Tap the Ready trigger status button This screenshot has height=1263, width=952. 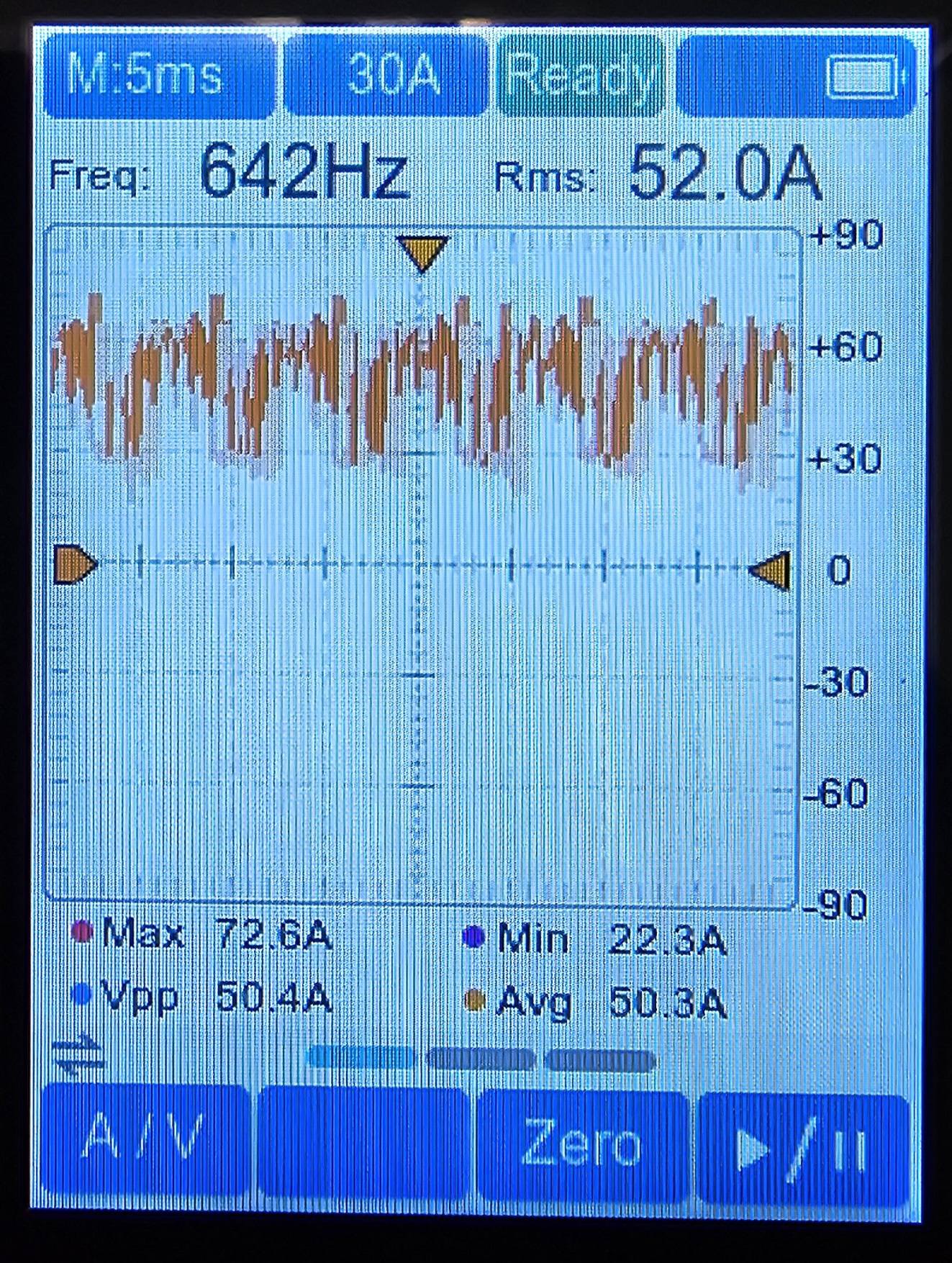[580, 75]
